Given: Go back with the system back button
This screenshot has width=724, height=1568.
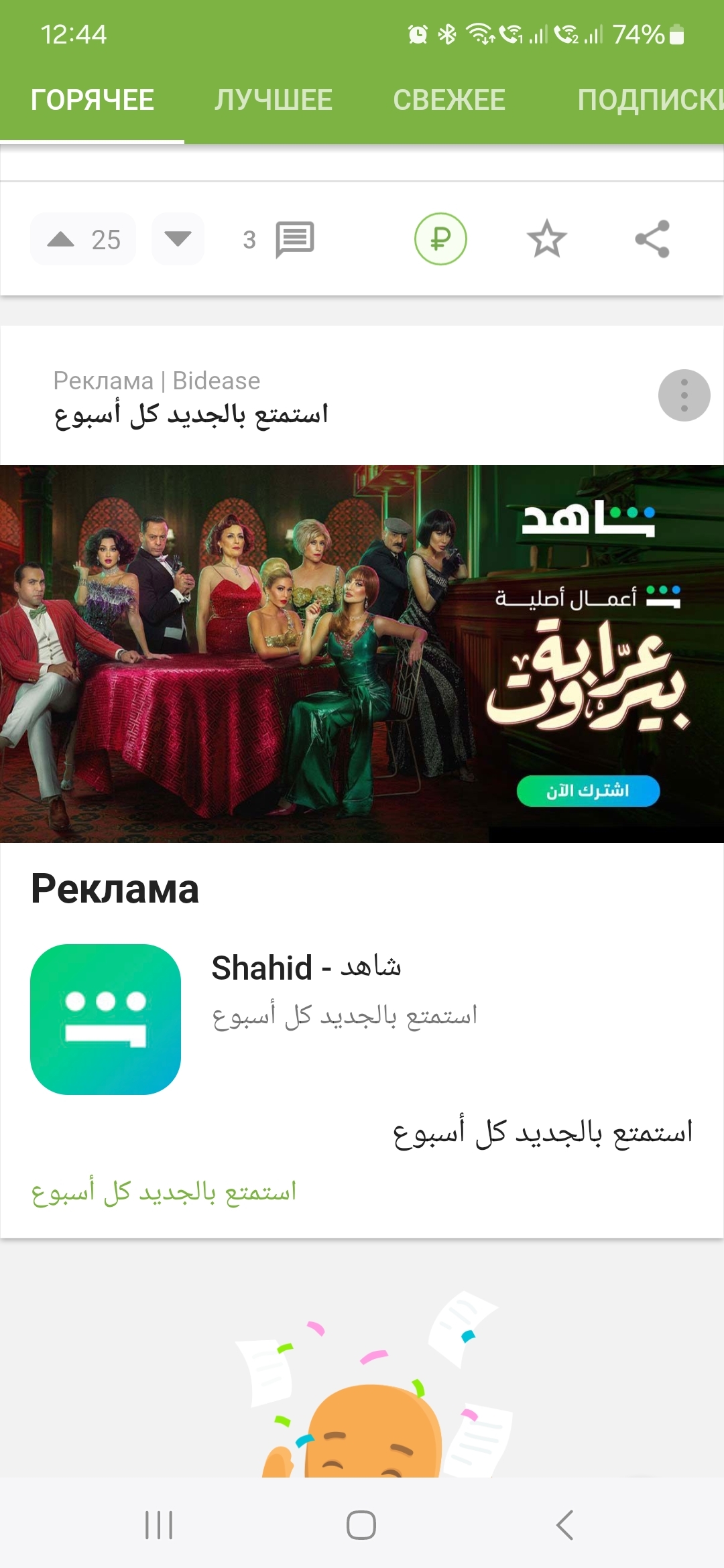Looking at the screenshot, I should (x=564, y=1525).
